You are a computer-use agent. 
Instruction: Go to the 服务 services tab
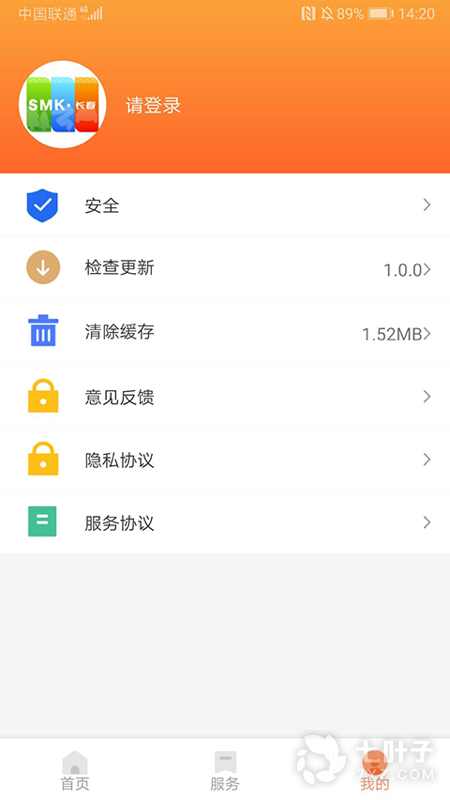[225, 770]
